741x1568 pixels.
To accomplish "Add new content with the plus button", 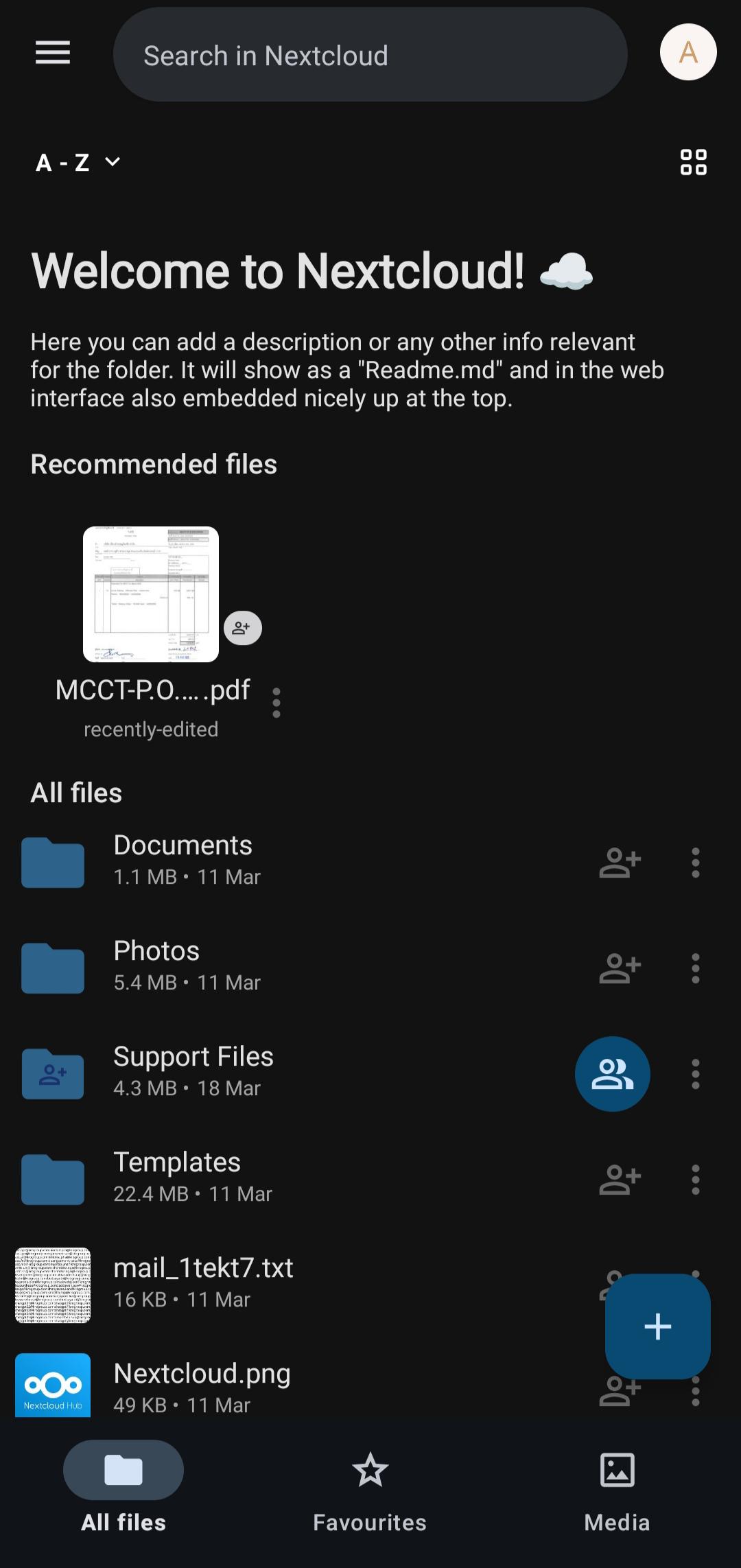I will pyautogui.click(x=657, y=1326).
